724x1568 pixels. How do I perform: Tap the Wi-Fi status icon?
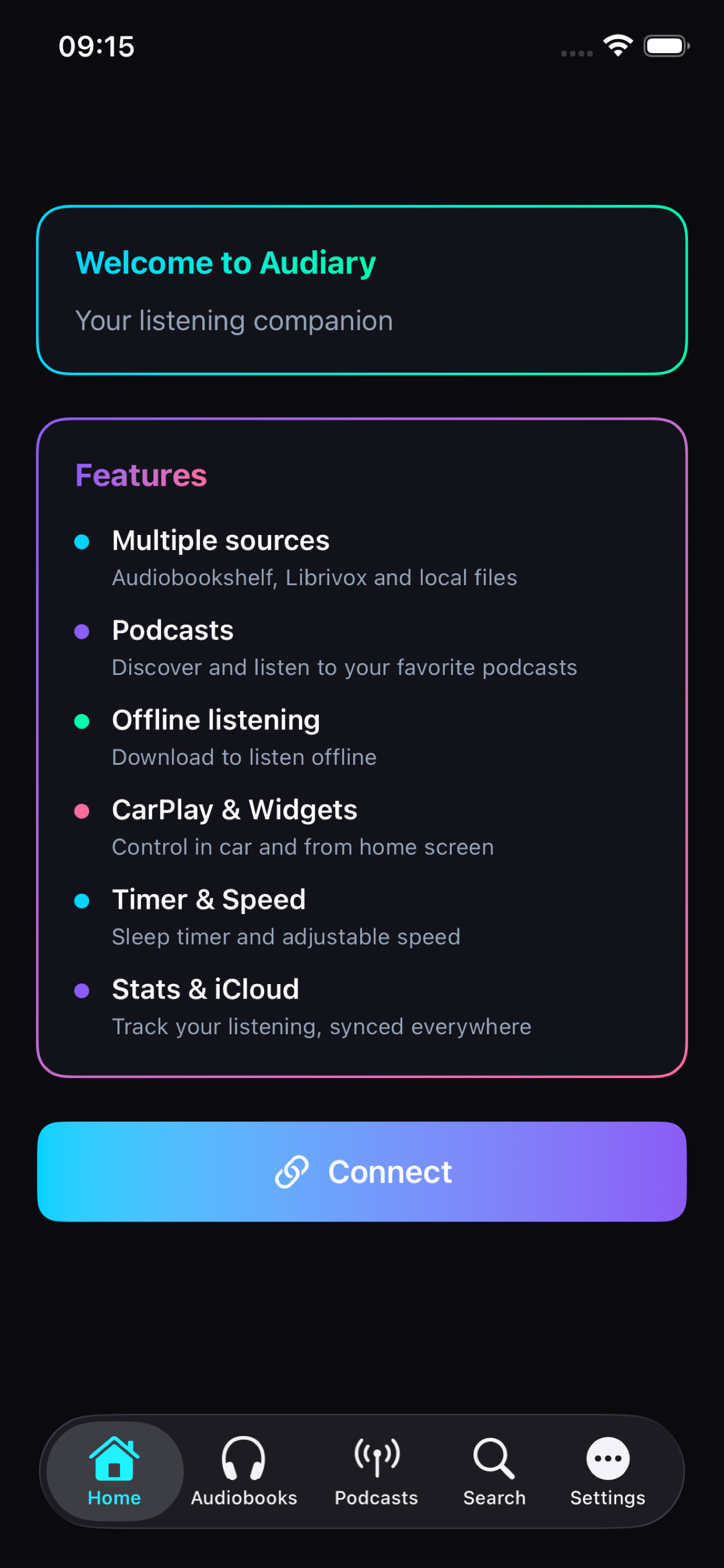(x=618, y=44)
